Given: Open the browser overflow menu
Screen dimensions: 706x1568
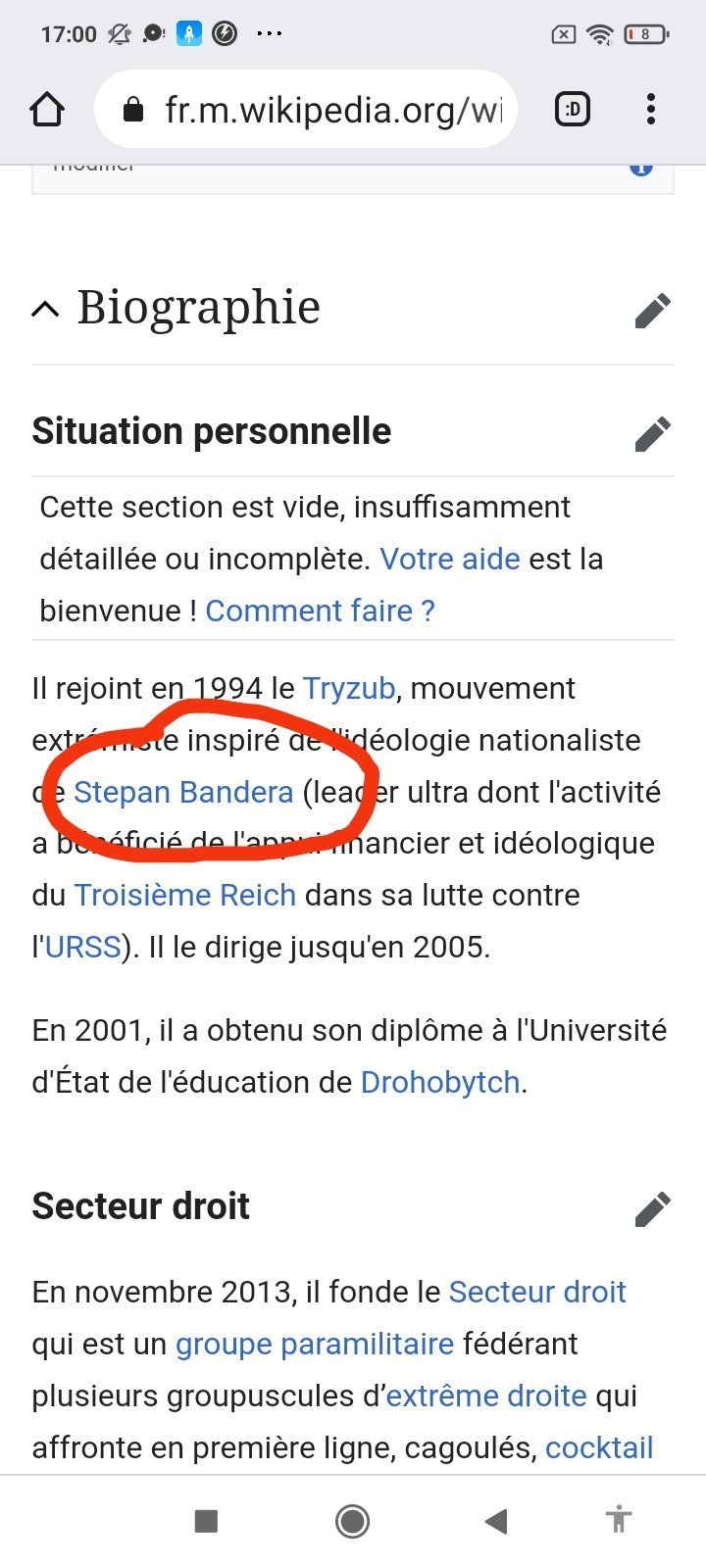Looking at the screenshot, I should (651, 110).
